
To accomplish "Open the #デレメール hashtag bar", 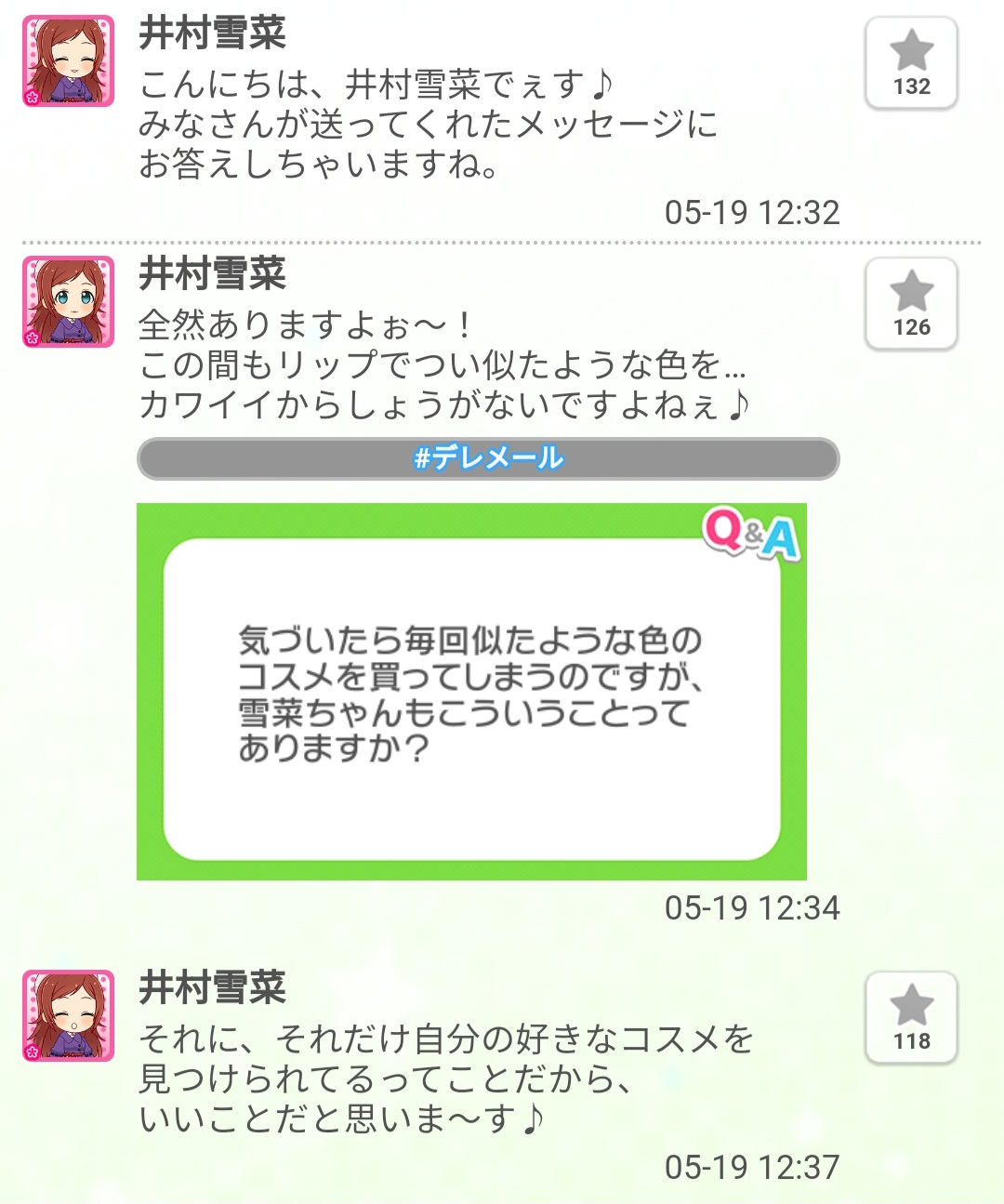I will (x=488, y=458).
